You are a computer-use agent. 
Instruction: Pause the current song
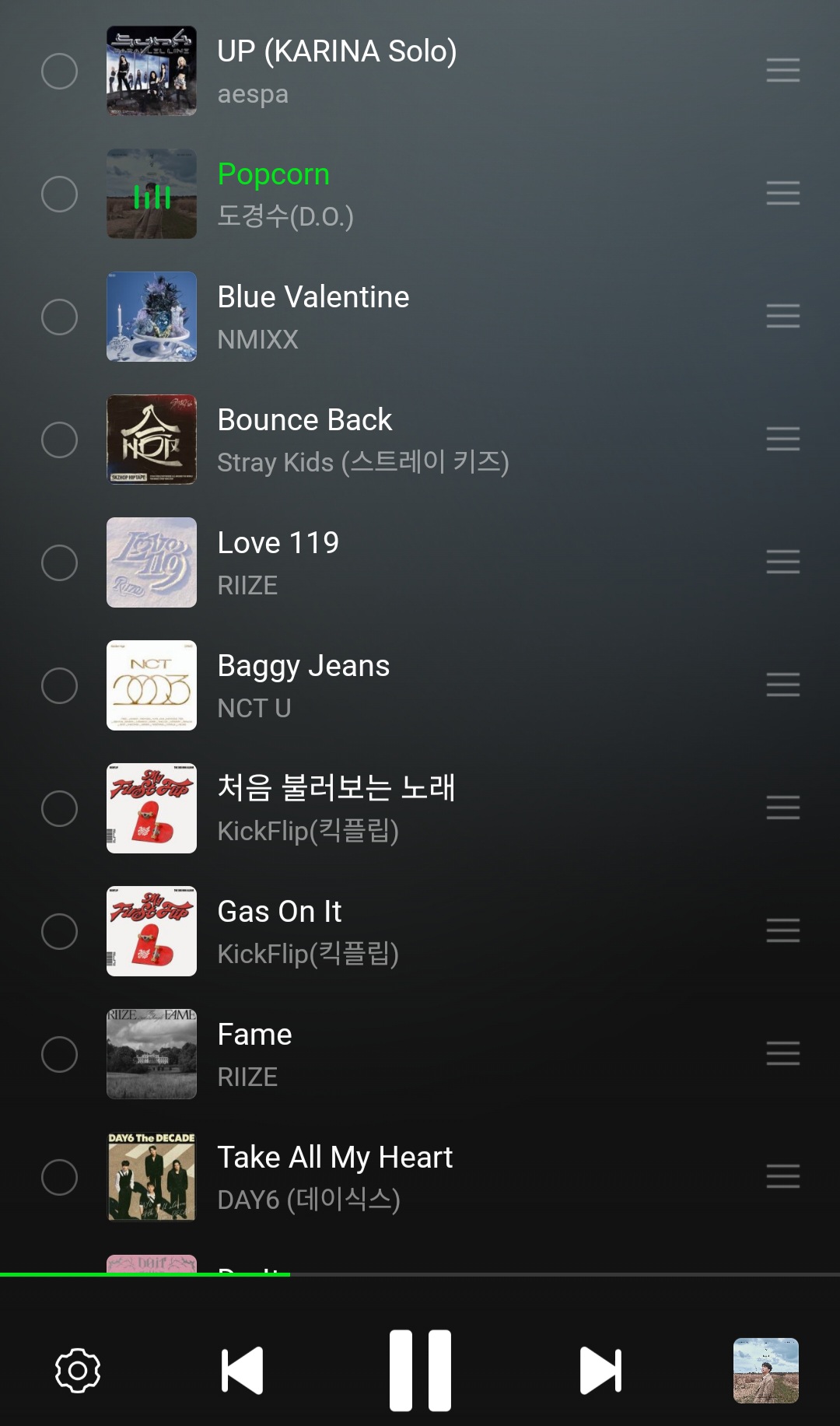(420, 1370)
